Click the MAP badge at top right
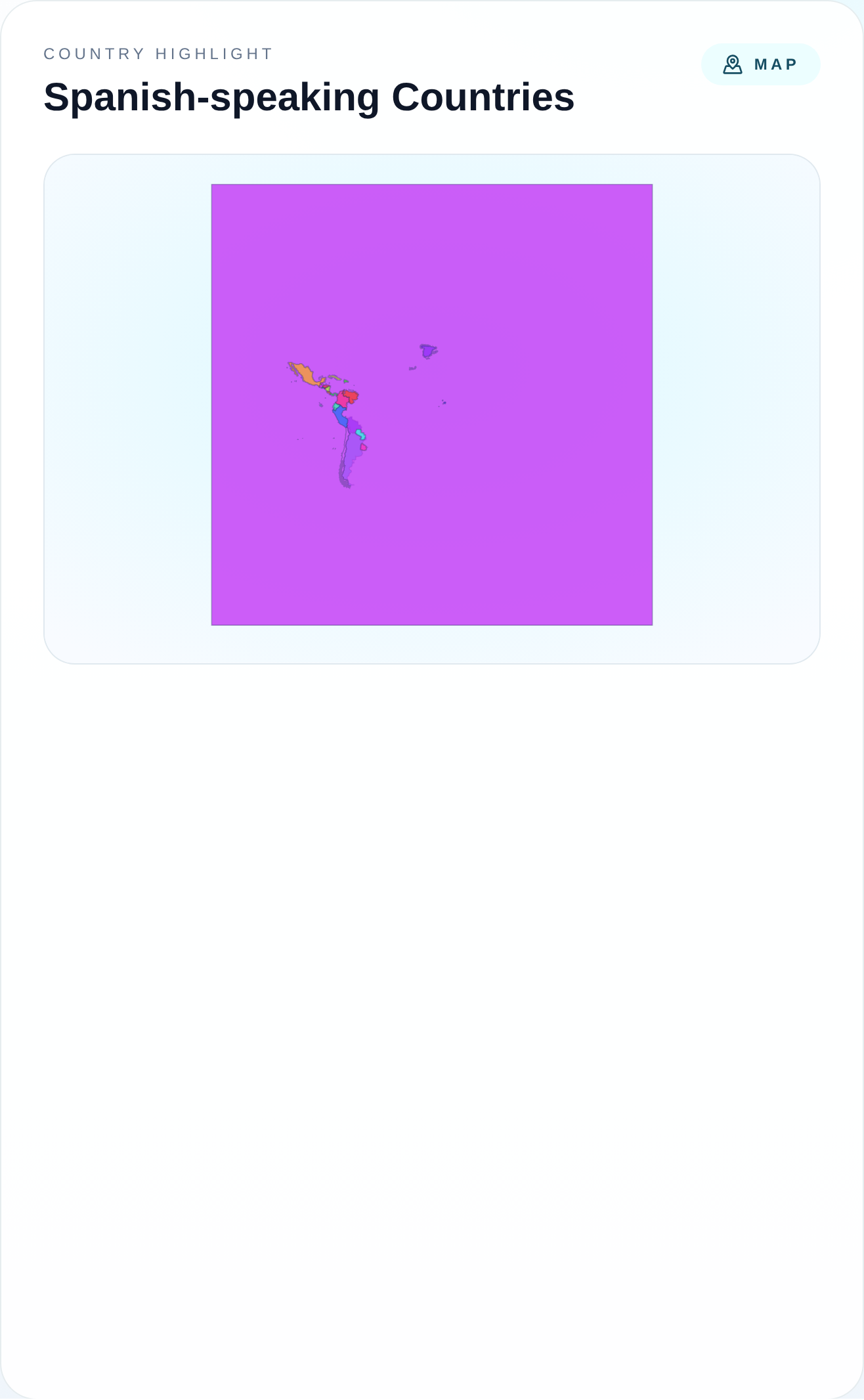Image resolution: width=864 pixels, height=1400 pixels. pos(761,64)
